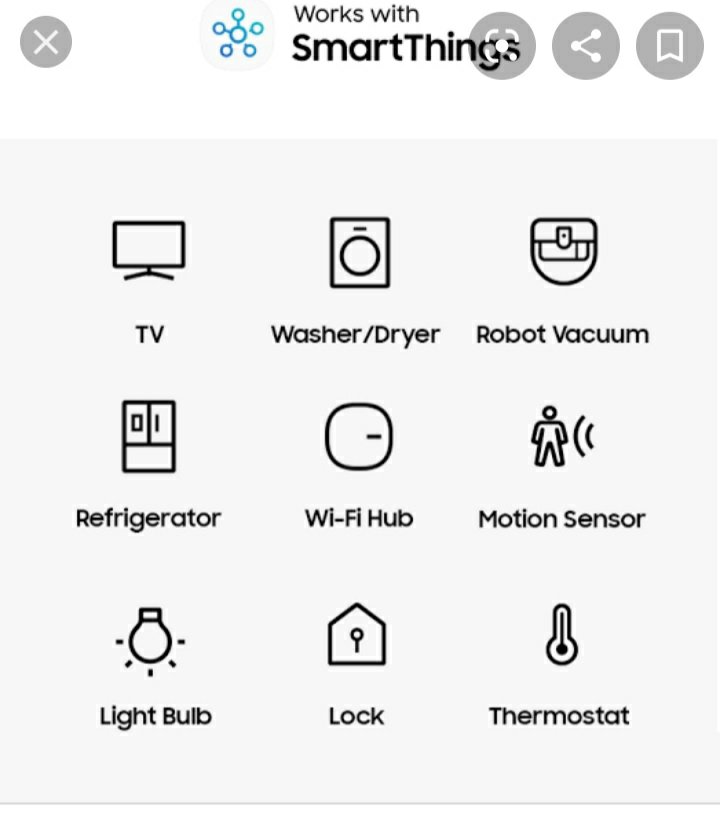
Task: Bookmark this image to a collection
Action: tap(669, 45)
